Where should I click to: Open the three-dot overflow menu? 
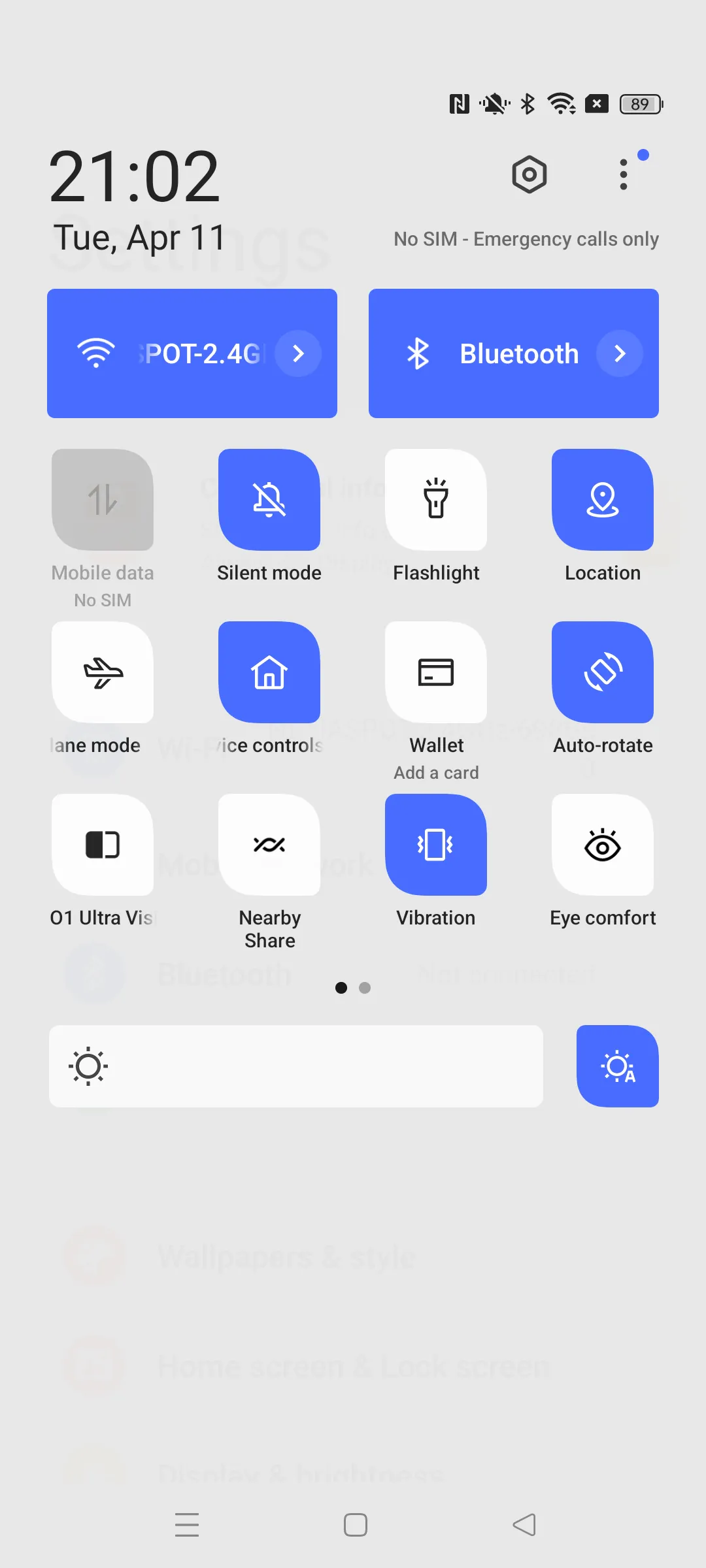coord(624,174)
